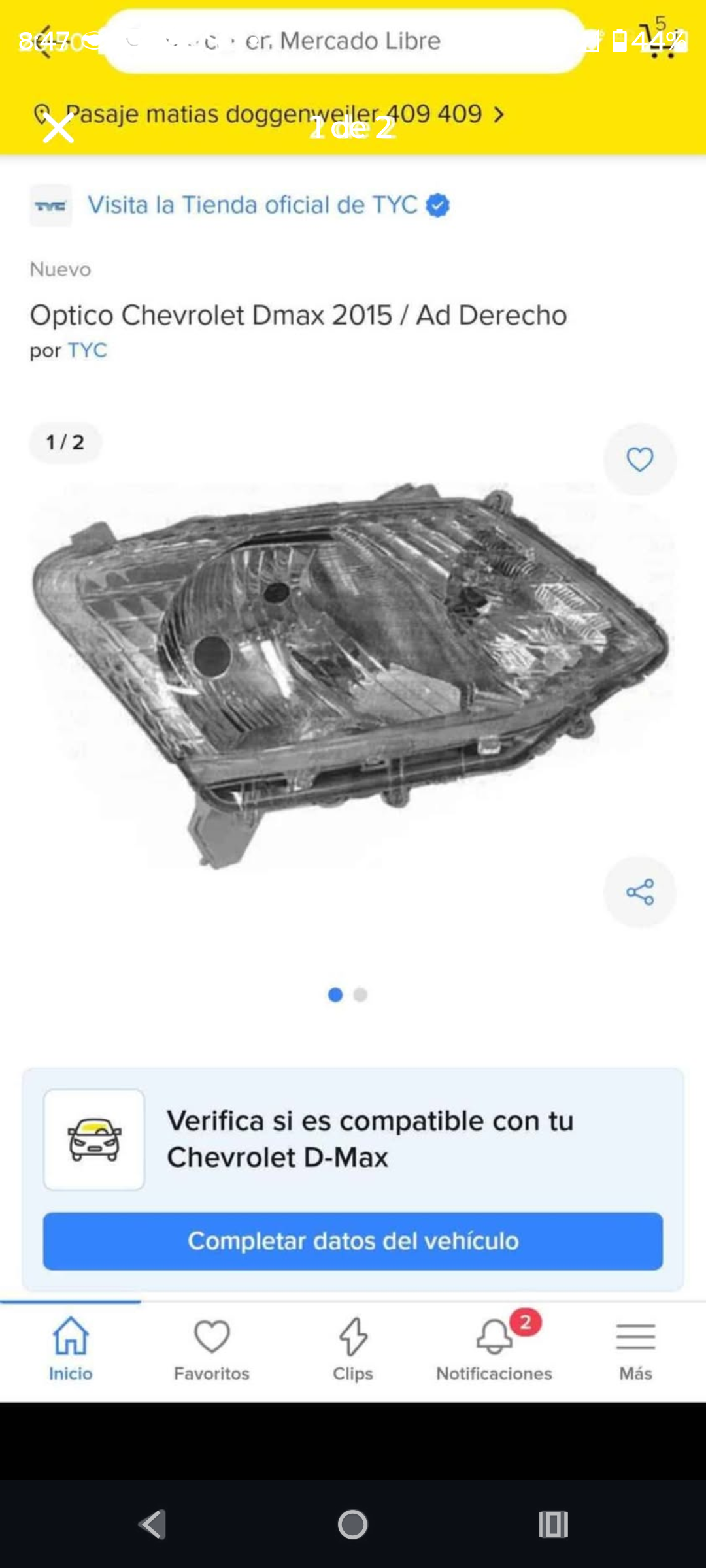The height and width of the screenshot is (1568, 706).
Task: Tap the Android back navigation arrow
Action: click(152, 1525)
